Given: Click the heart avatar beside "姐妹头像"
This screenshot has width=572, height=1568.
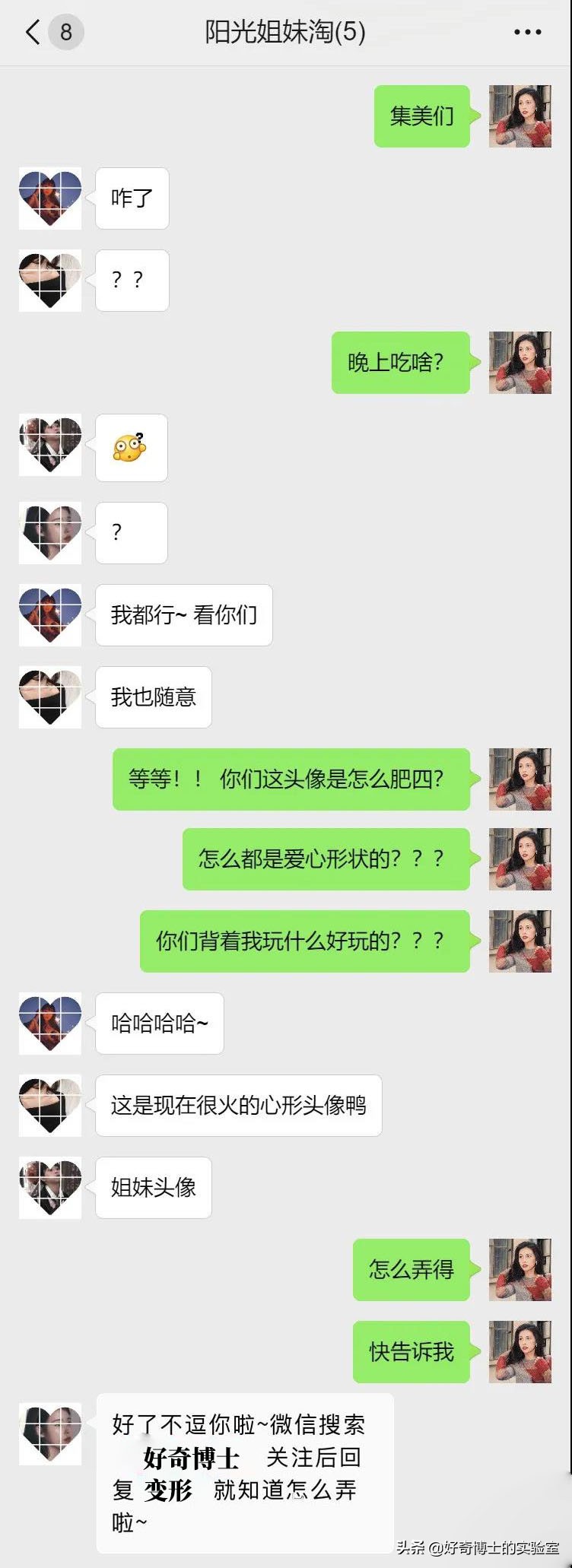Looking at the screenshot, I should [50, 1188].
